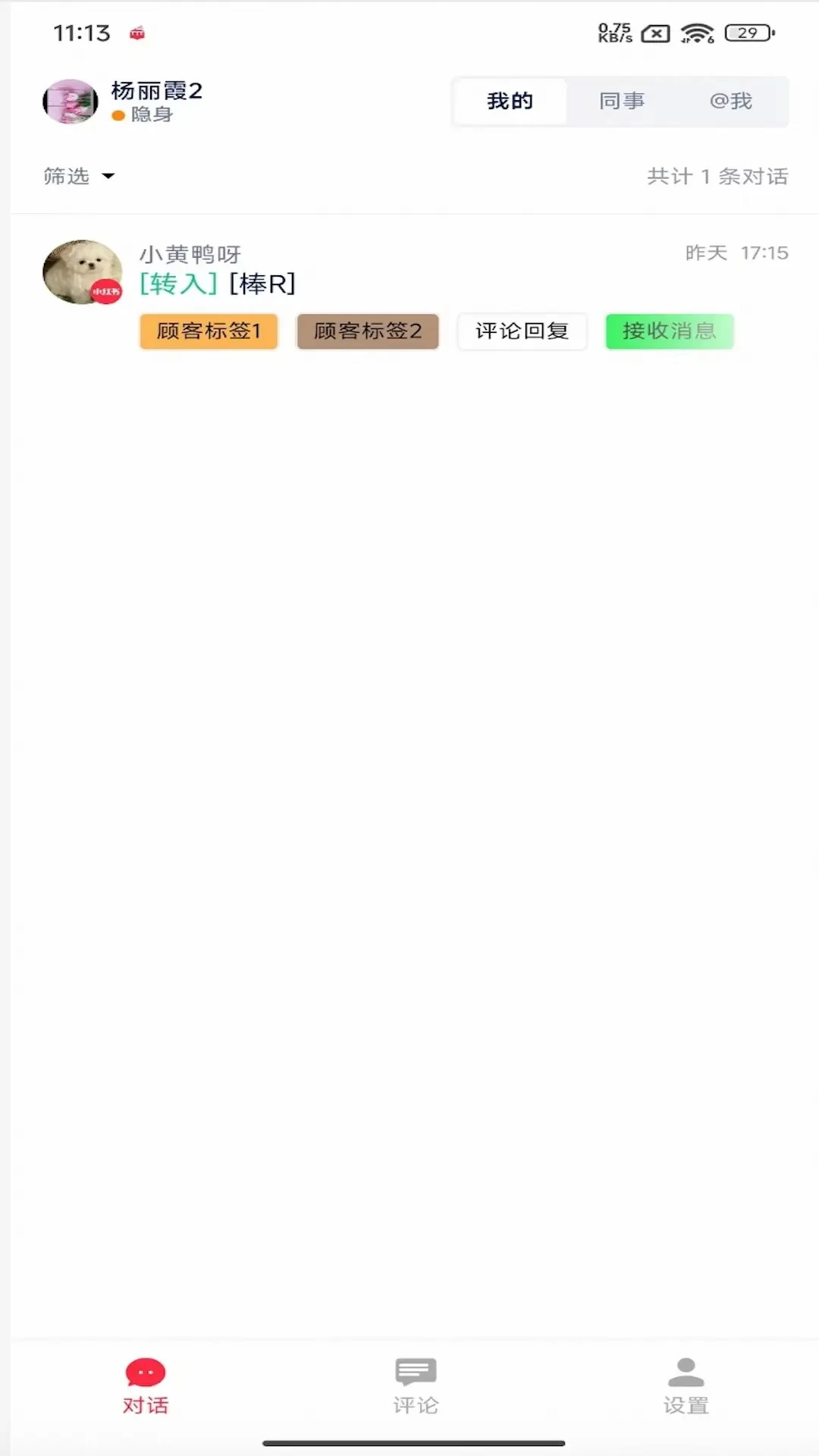Screen dimensions: 819x1456
Task: Open the 小黄鸭呀 customer avatar
Action: [82, 272]
